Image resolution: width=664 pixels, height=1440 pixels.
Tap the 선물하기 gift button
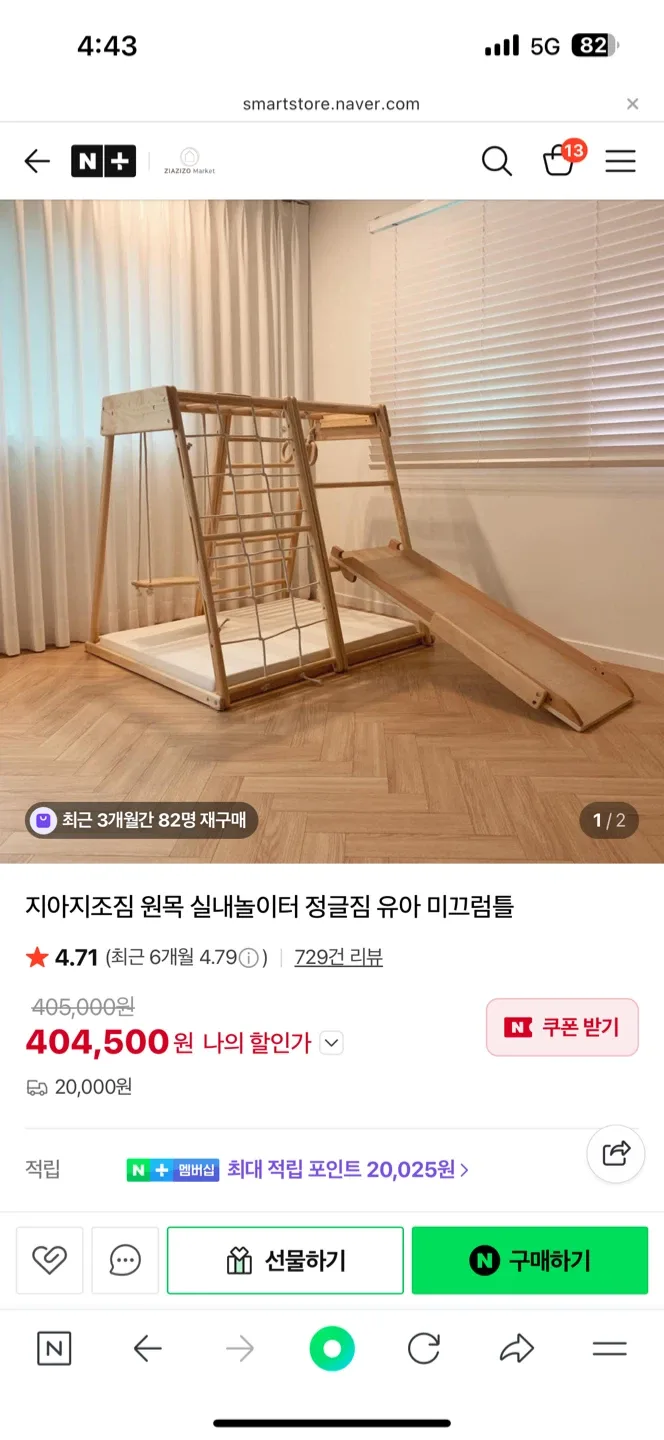coord(285,1260)
